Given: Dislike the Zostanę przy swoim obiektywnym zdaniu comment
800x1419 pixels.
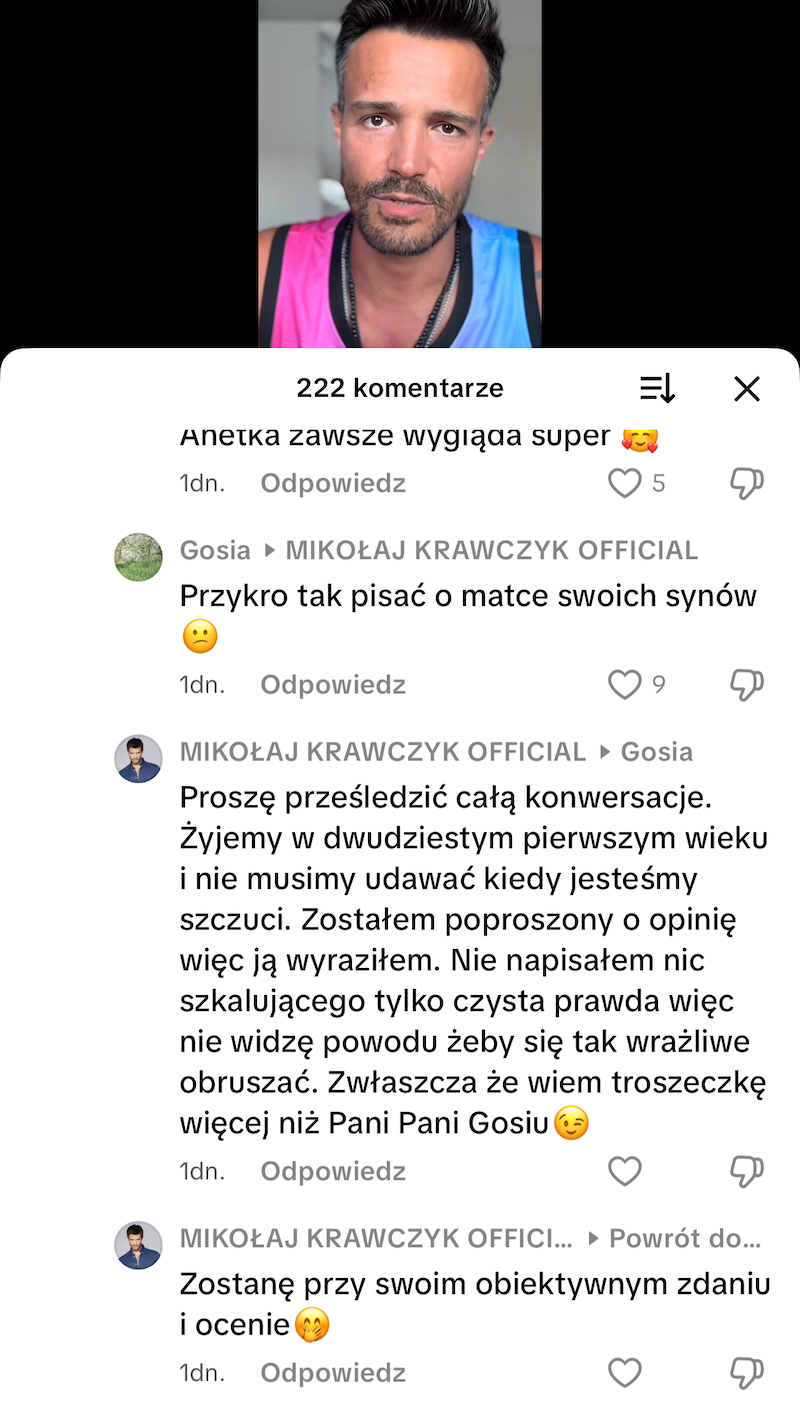Looking at the screenshot, I should (747, 1373).
